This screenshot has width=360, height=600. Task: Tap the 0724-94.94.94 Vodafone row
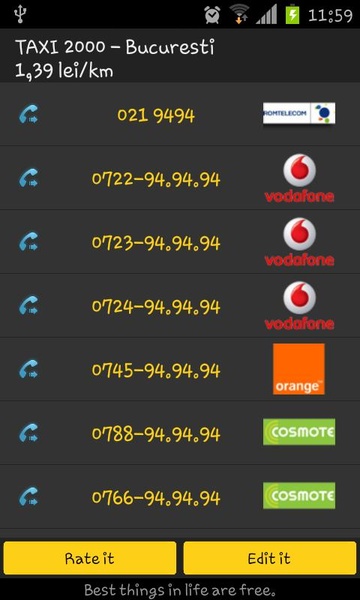(180, 306)
